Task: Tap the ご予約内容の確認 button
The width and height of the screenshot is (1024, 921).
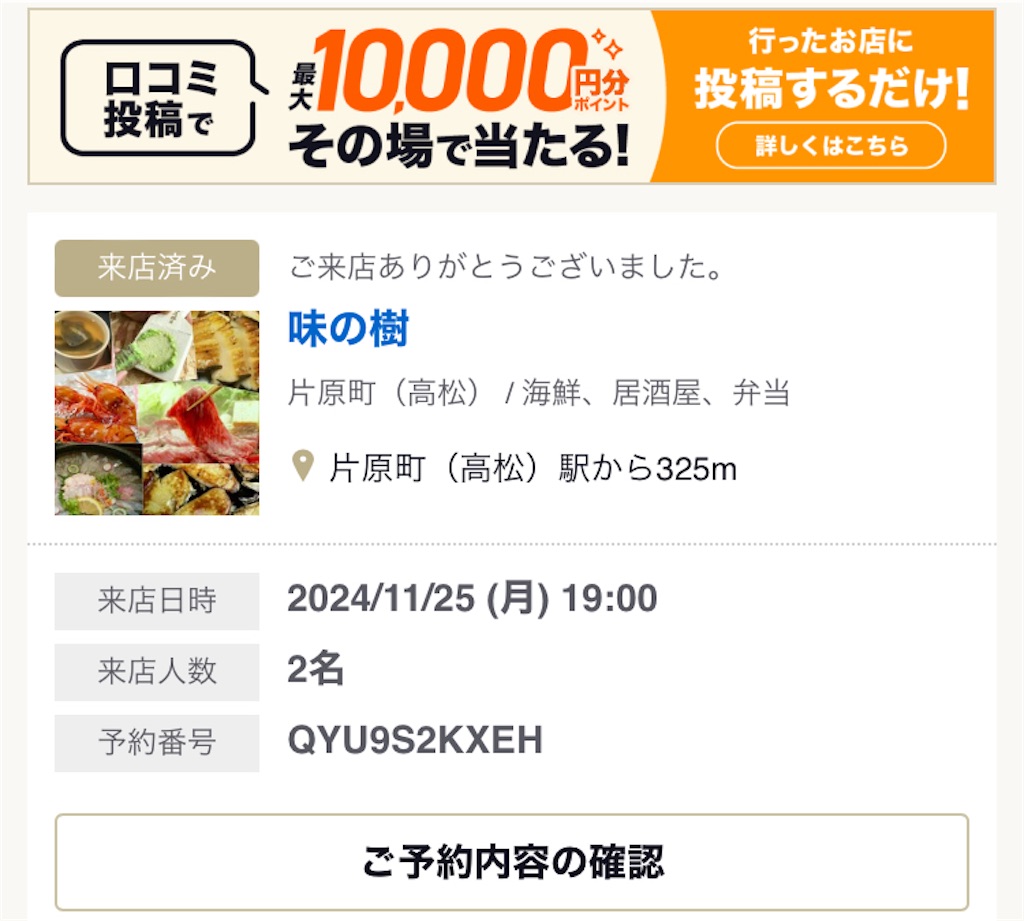Action: pyautogui.click(x=512, y=862)
